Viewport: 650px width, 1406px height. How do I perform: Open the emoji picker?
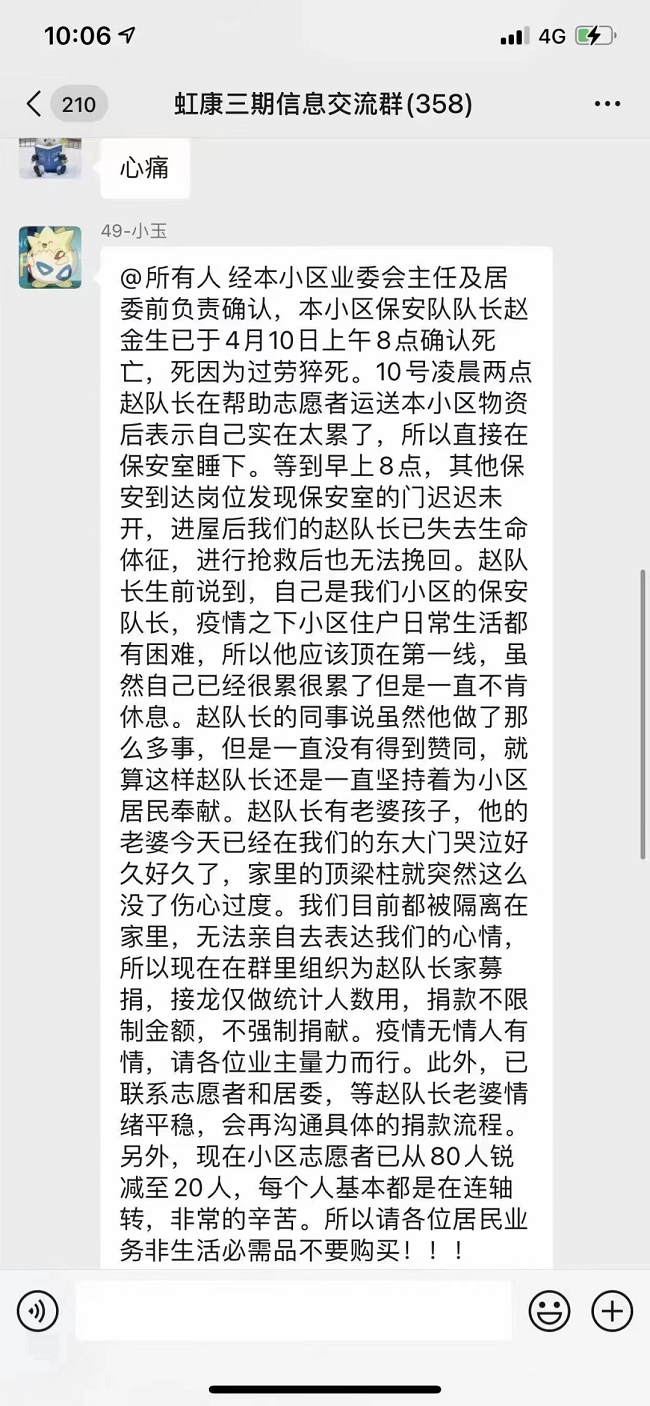[x=549, y=1311]
